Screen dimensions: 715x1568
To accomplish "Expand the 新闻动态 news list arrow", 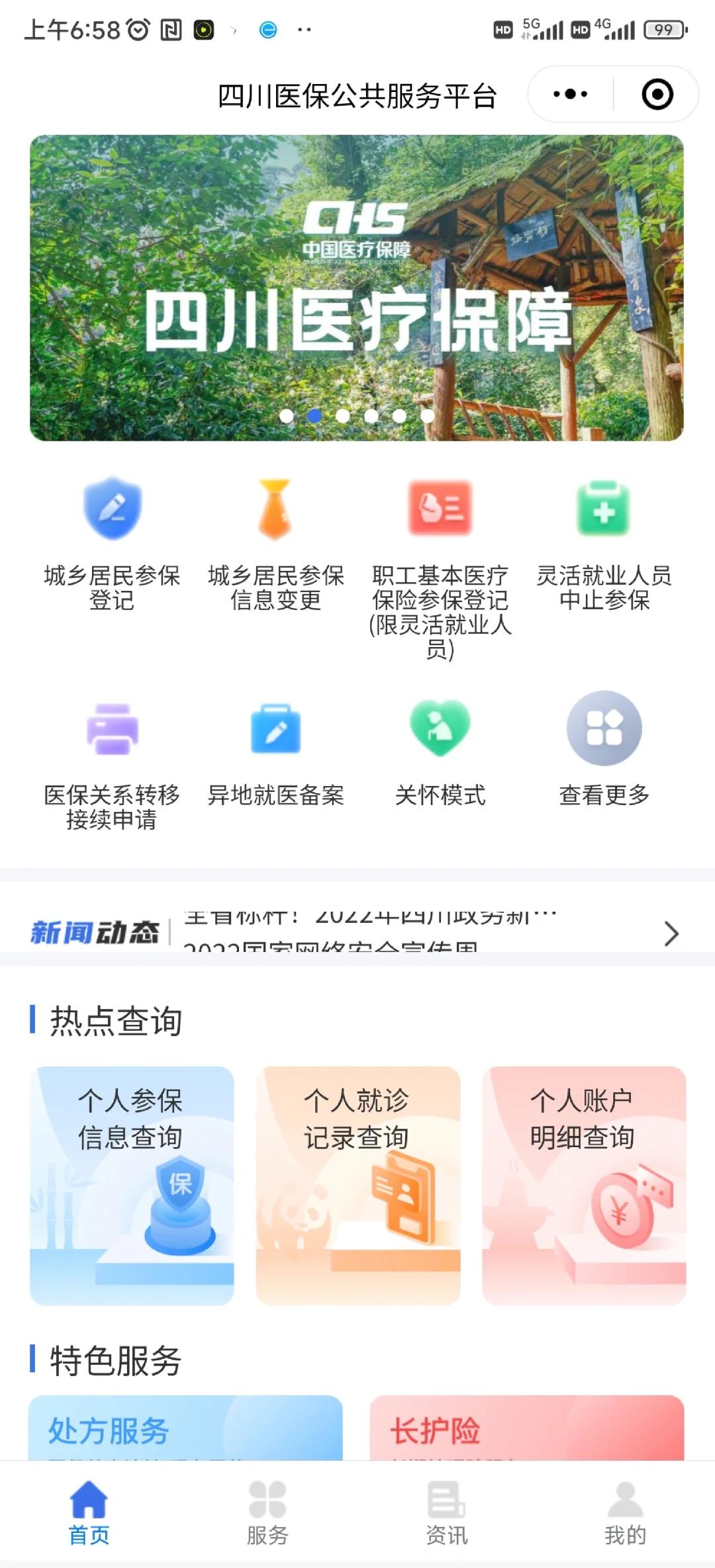I will tap(671, 935).
